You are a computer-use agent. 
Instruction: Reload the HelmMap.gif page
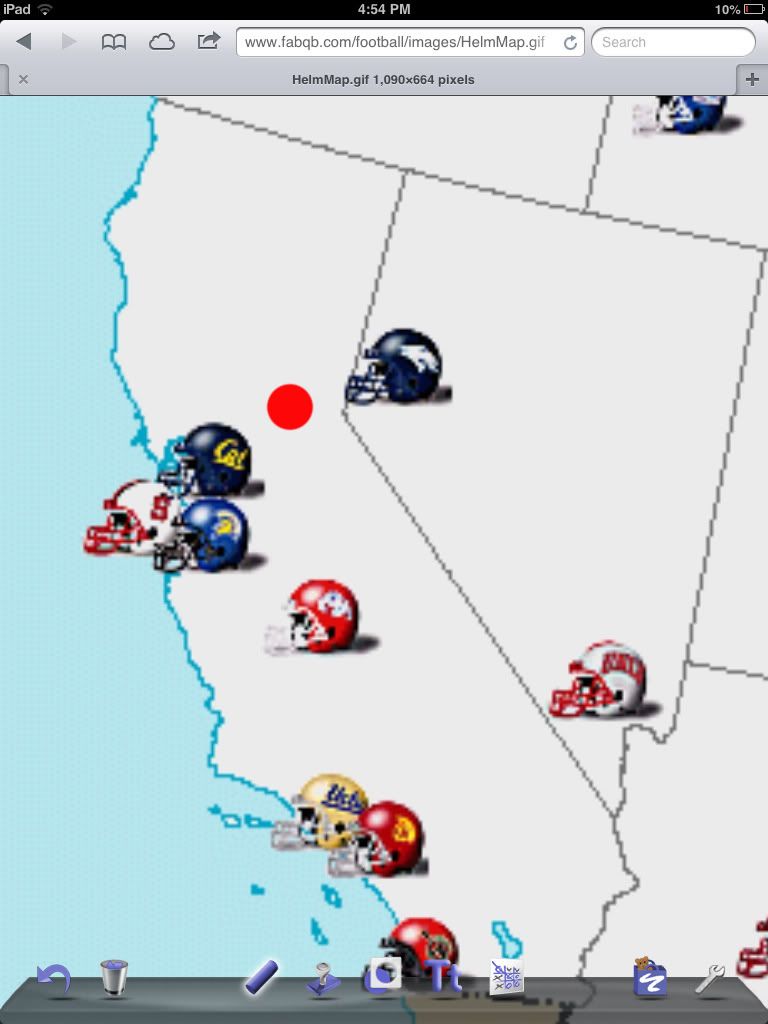[x=570, y=43]
